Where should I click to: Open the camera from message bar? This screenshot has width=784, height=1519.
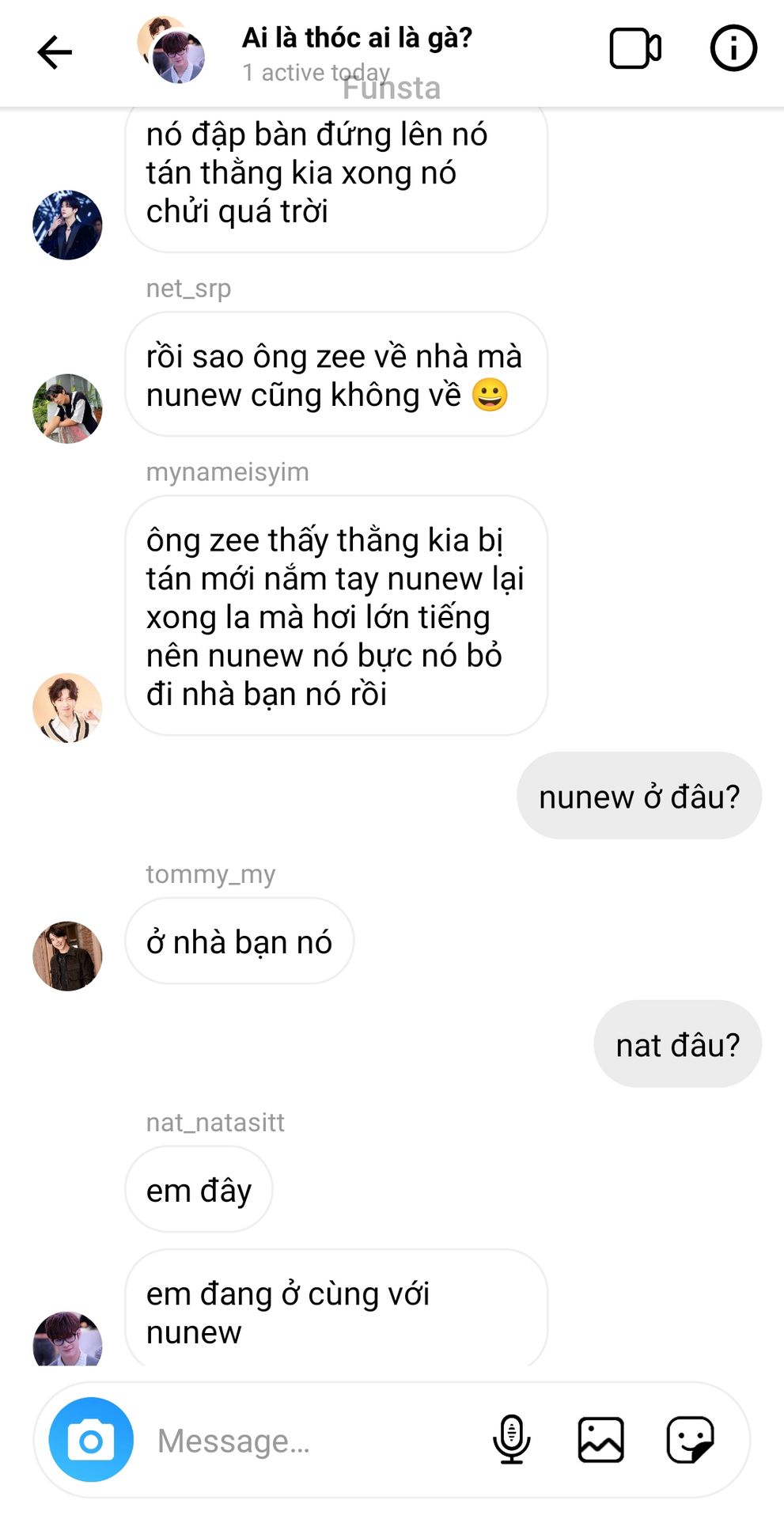91,1439
